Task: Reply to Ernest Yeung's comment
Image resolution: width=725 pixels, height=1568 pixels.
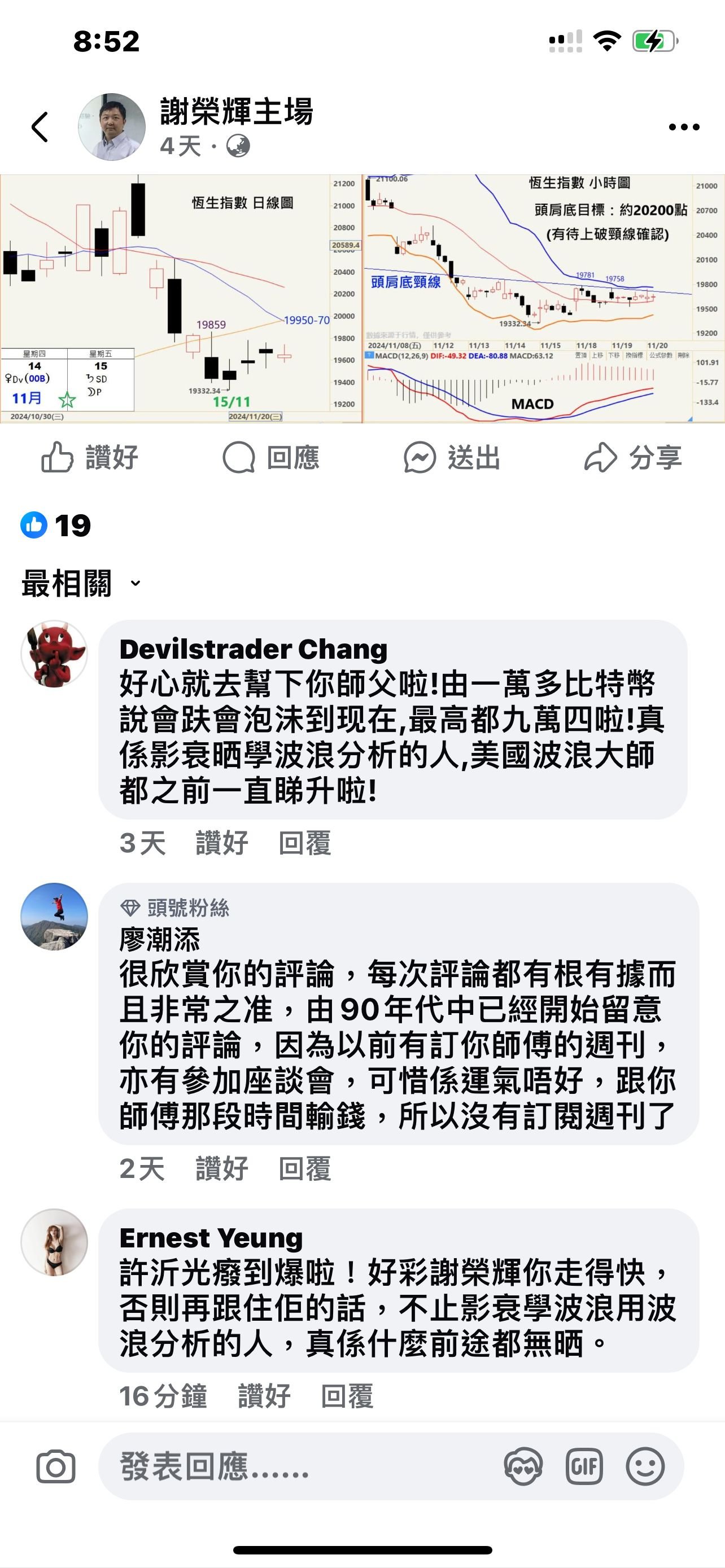Action: coord(347,1396)
